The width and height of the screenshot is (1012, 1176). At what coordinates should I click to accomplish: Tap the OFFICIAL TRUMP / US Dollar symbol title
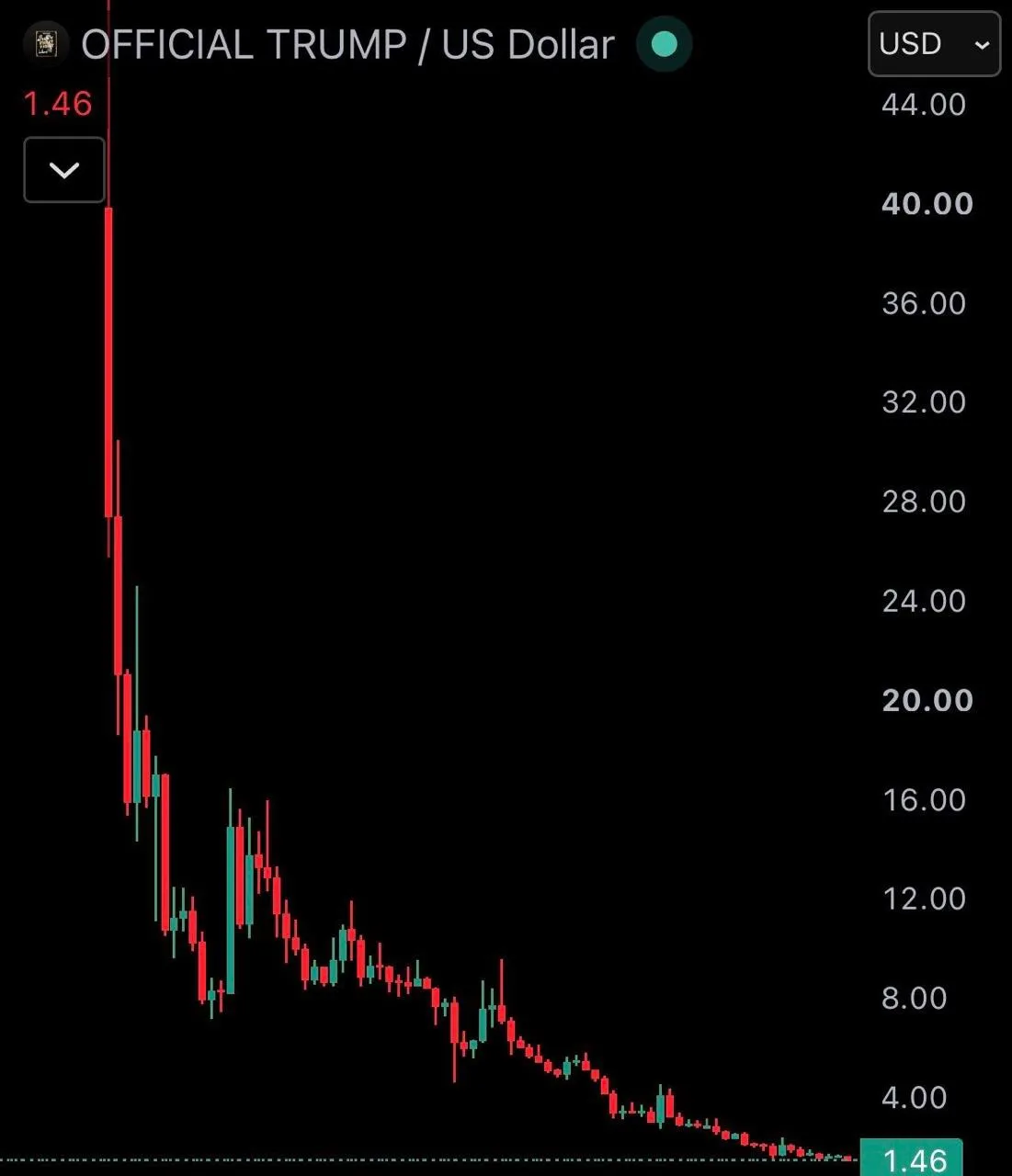347,45
